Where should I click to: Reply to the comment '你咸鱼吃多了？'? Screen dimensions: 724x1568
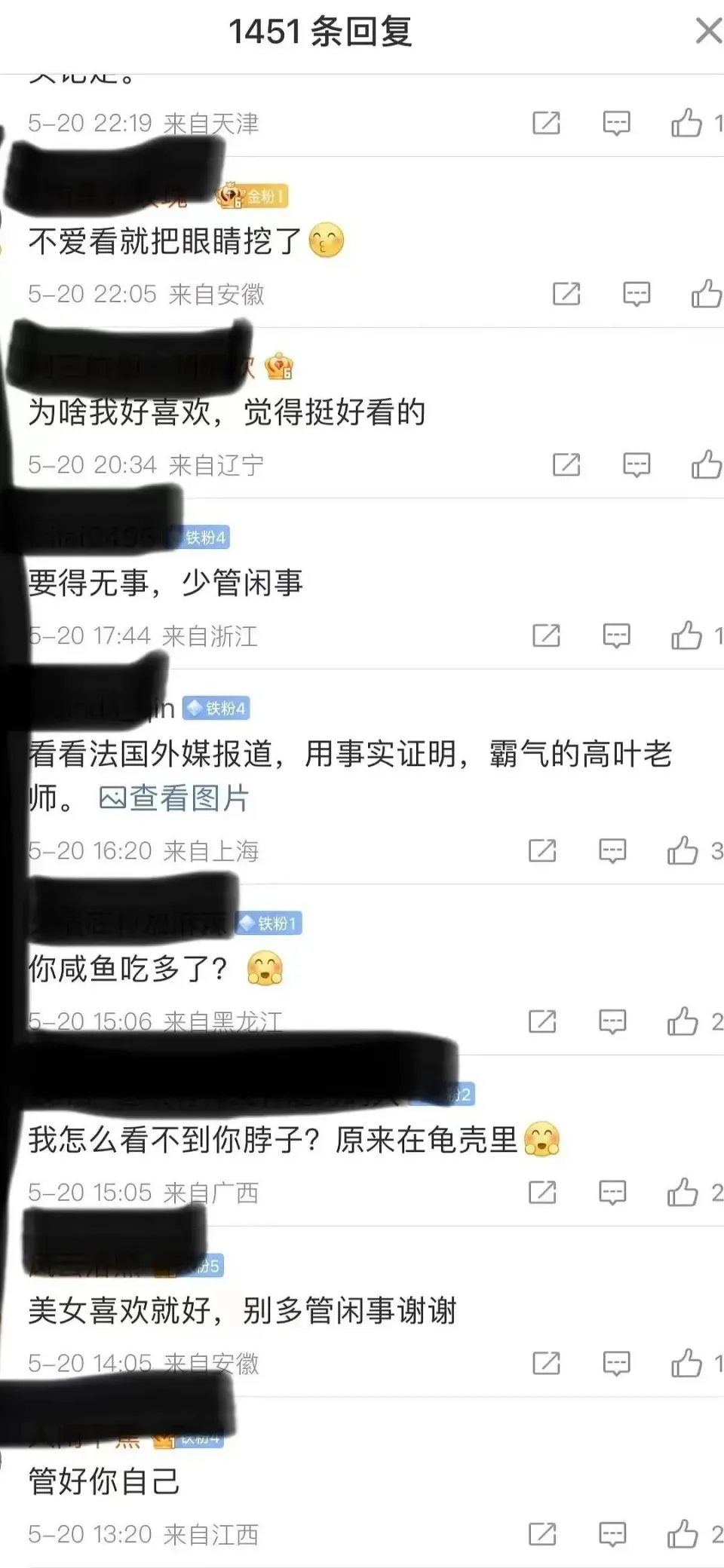tap(612, 1021)
